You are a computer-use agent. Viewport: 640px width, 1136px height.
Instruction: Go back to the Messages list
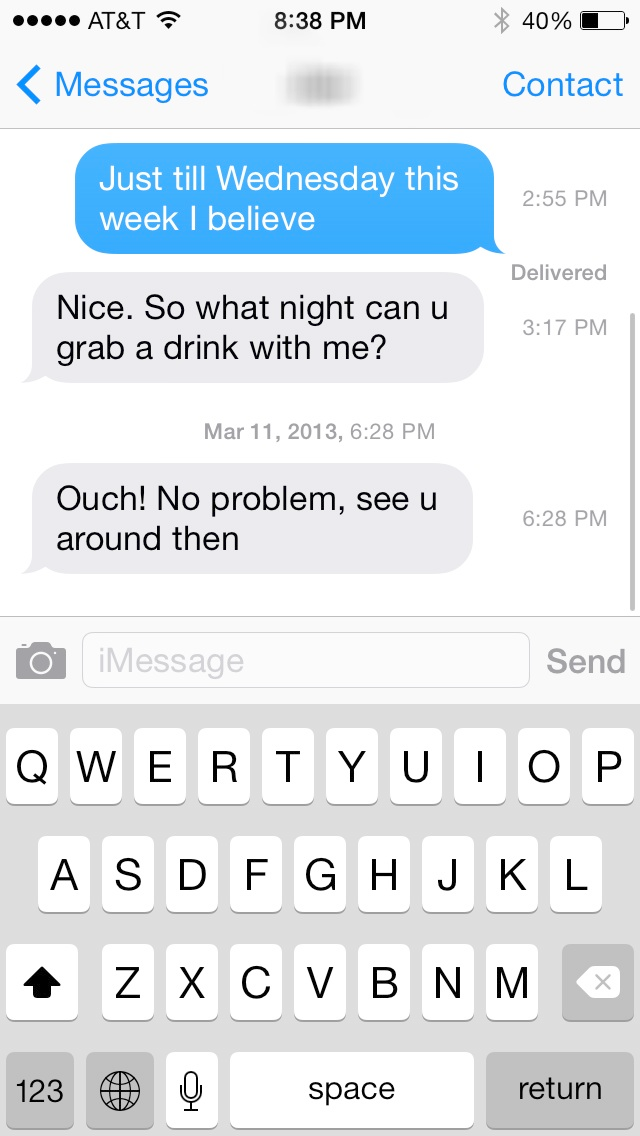pyautogui.click(x=112, y=85)
